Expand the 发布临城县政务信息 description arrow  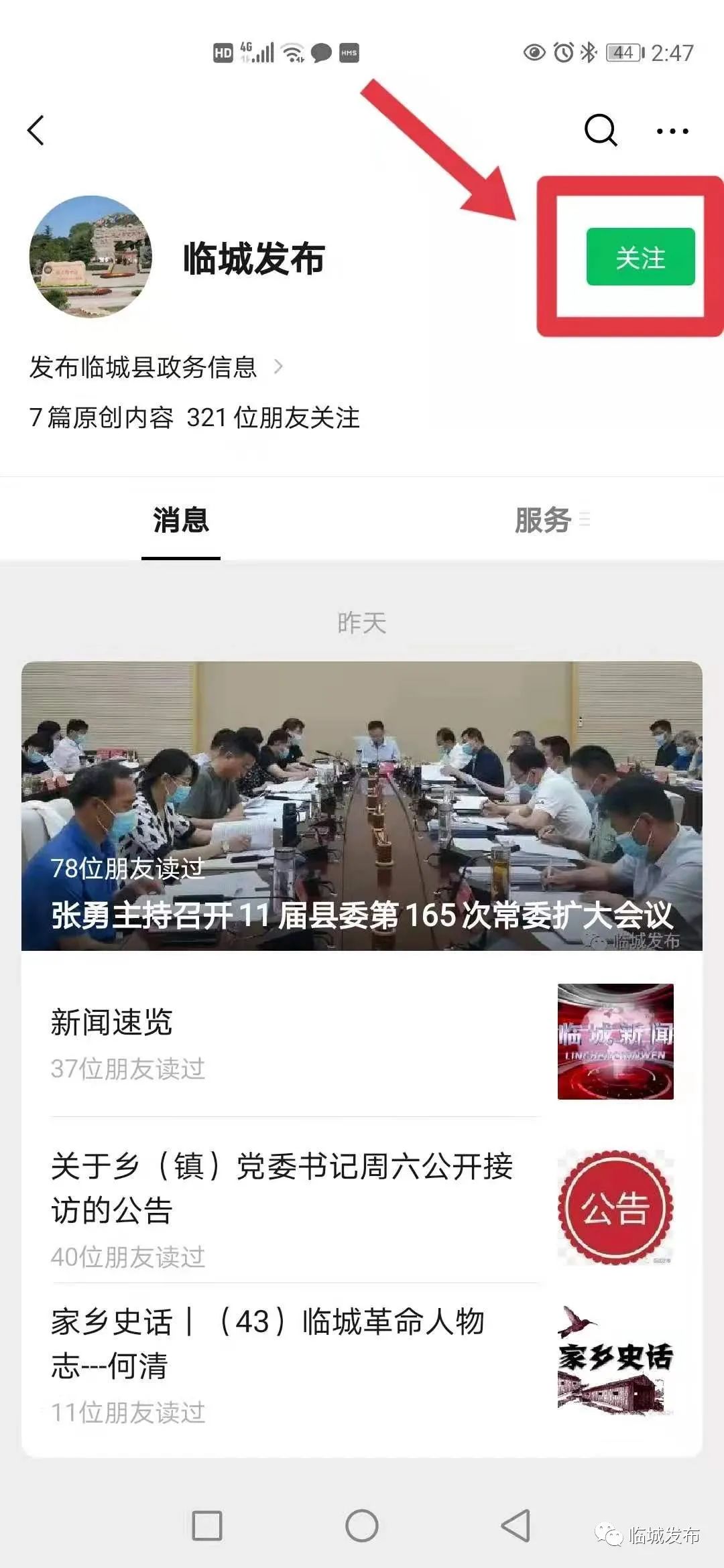[x=279, y=368]
